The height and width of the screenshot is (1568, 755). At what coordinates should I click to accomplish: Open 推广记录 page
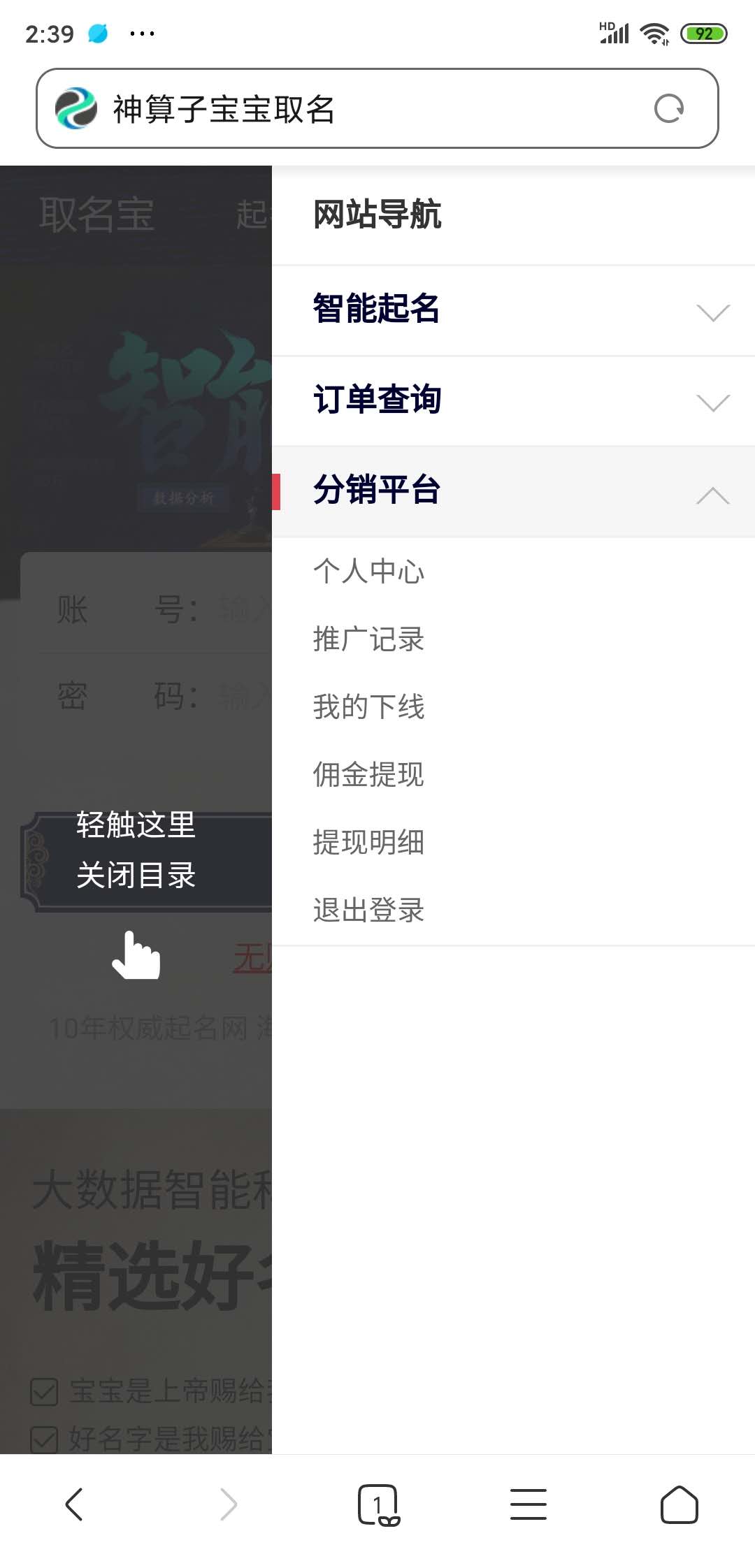[x=368, y=639]
